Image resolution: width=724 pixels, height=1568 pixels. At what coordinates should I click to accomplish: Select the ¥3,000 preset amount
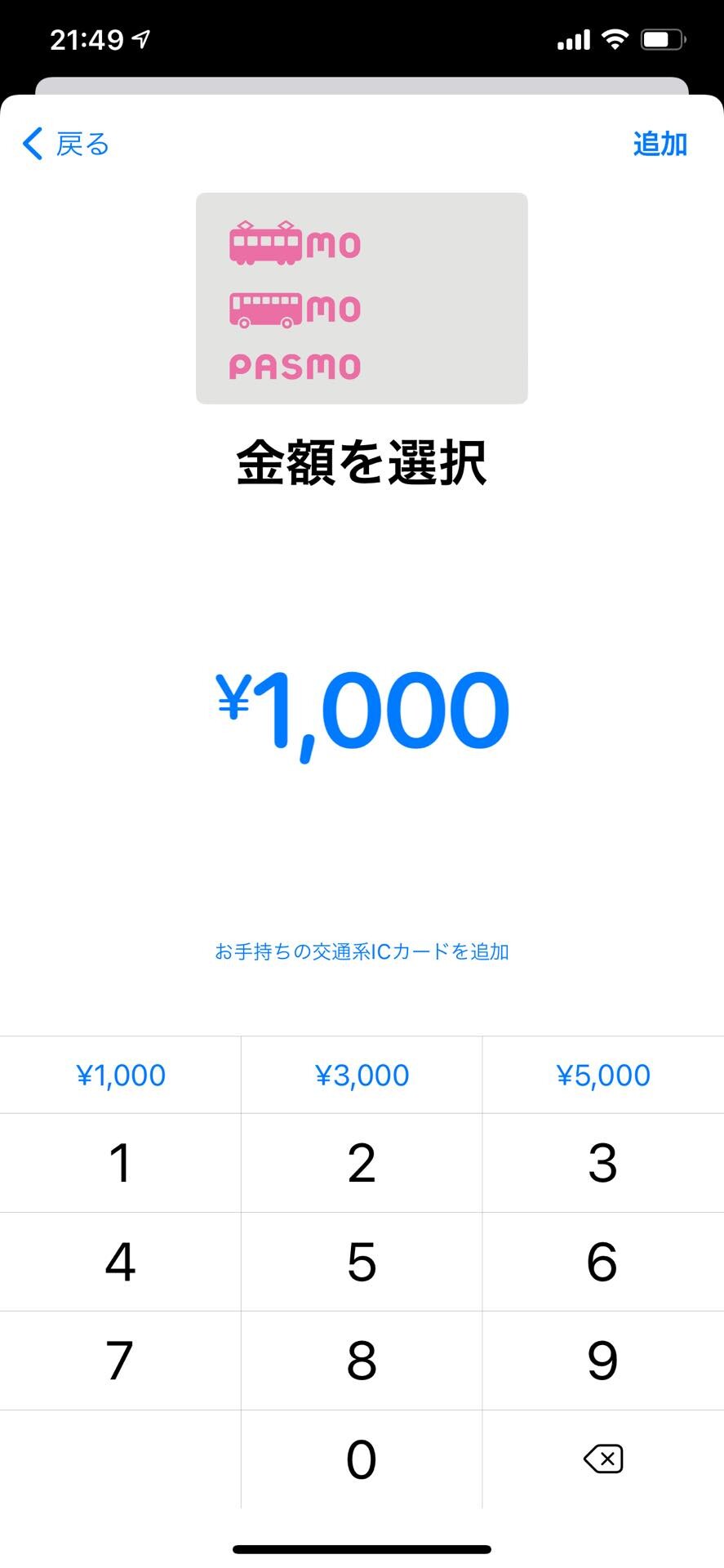[362, 1075]
